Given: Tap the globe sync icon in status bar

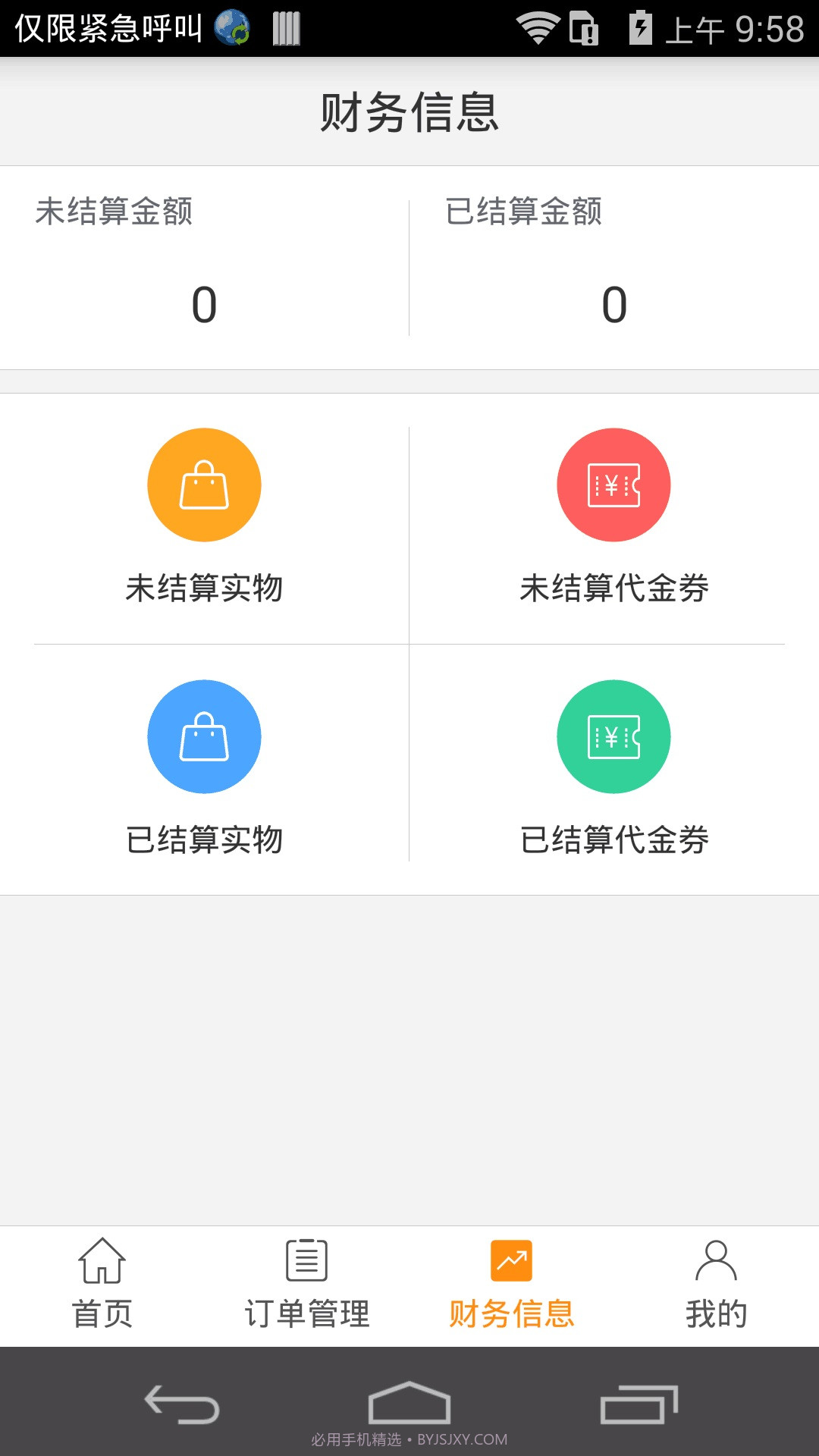Looking at the screenshot, I should 230,27.
